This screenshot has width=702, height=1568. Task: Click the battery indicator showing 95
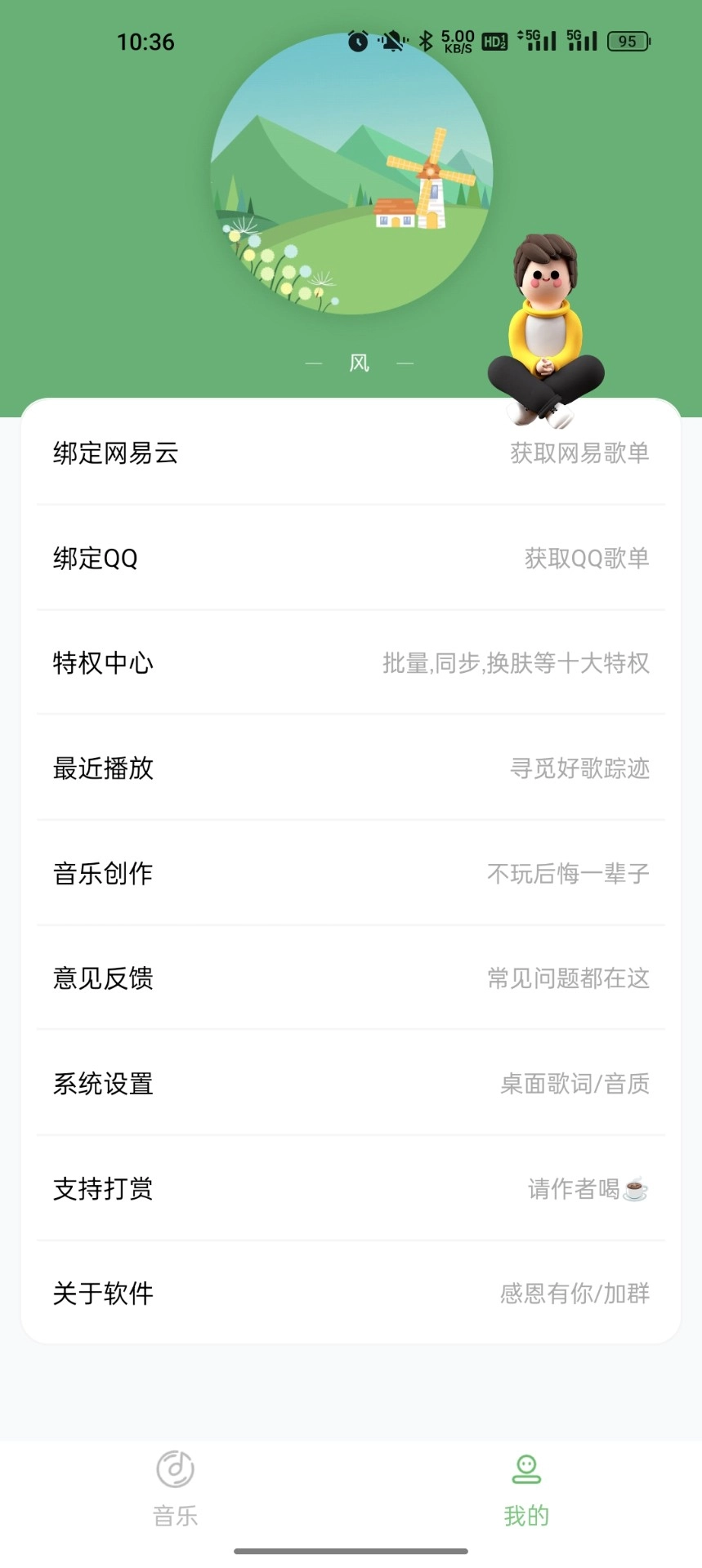[x=628, y=41]
